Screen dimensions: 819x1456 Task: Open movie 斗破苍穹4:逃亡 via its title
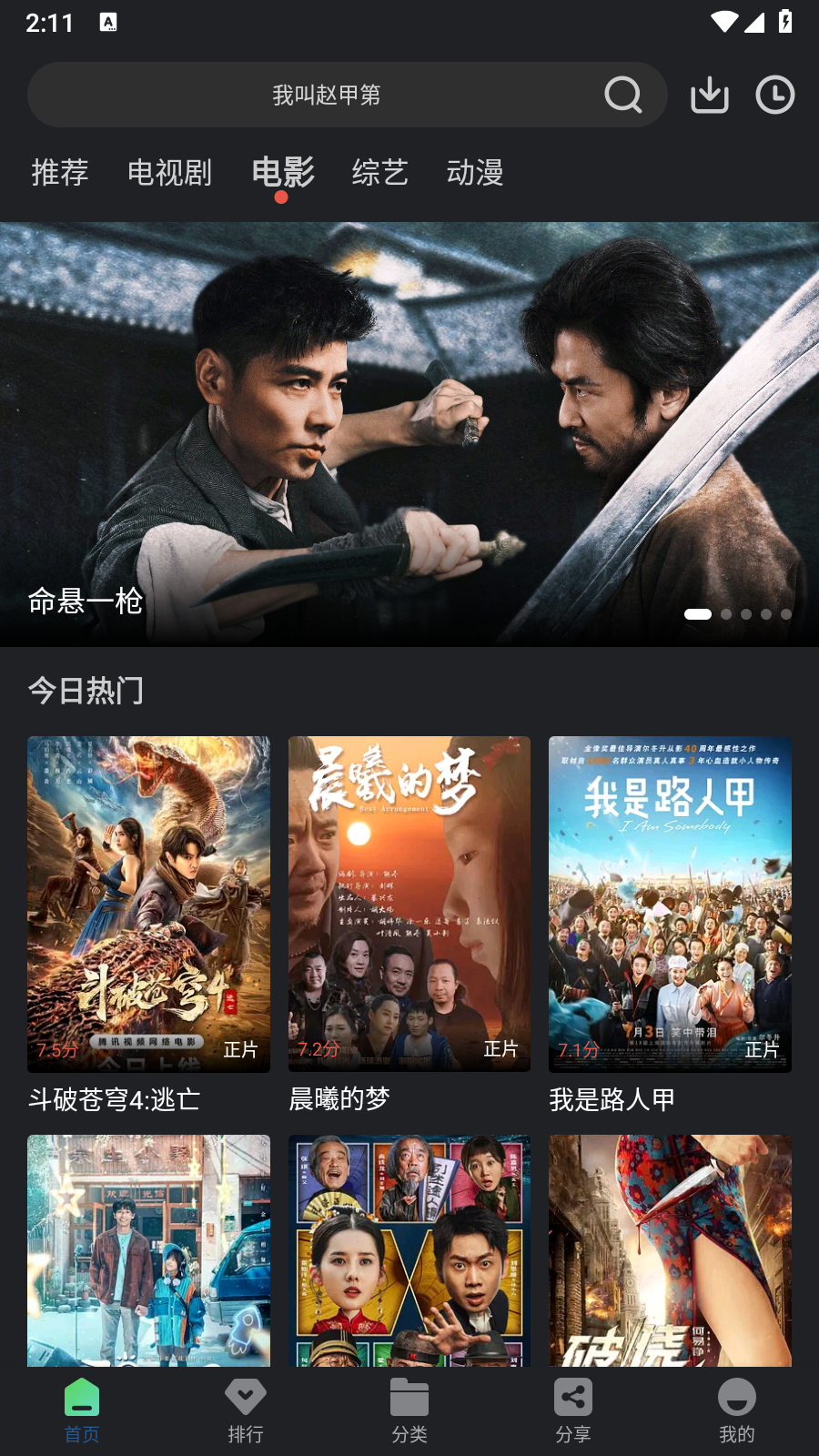click(115, 1101)
